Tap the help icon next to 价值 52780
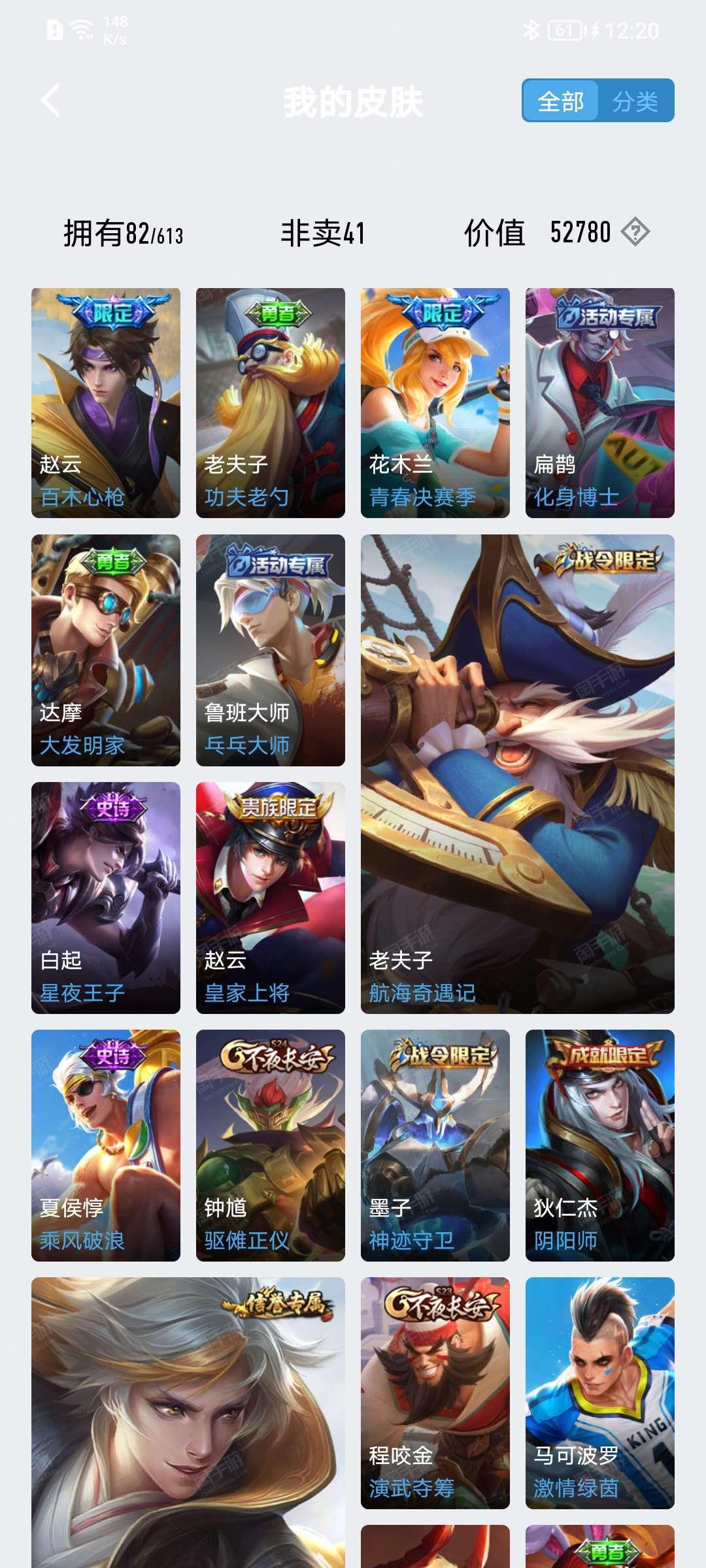 click(x=635, y=232)
